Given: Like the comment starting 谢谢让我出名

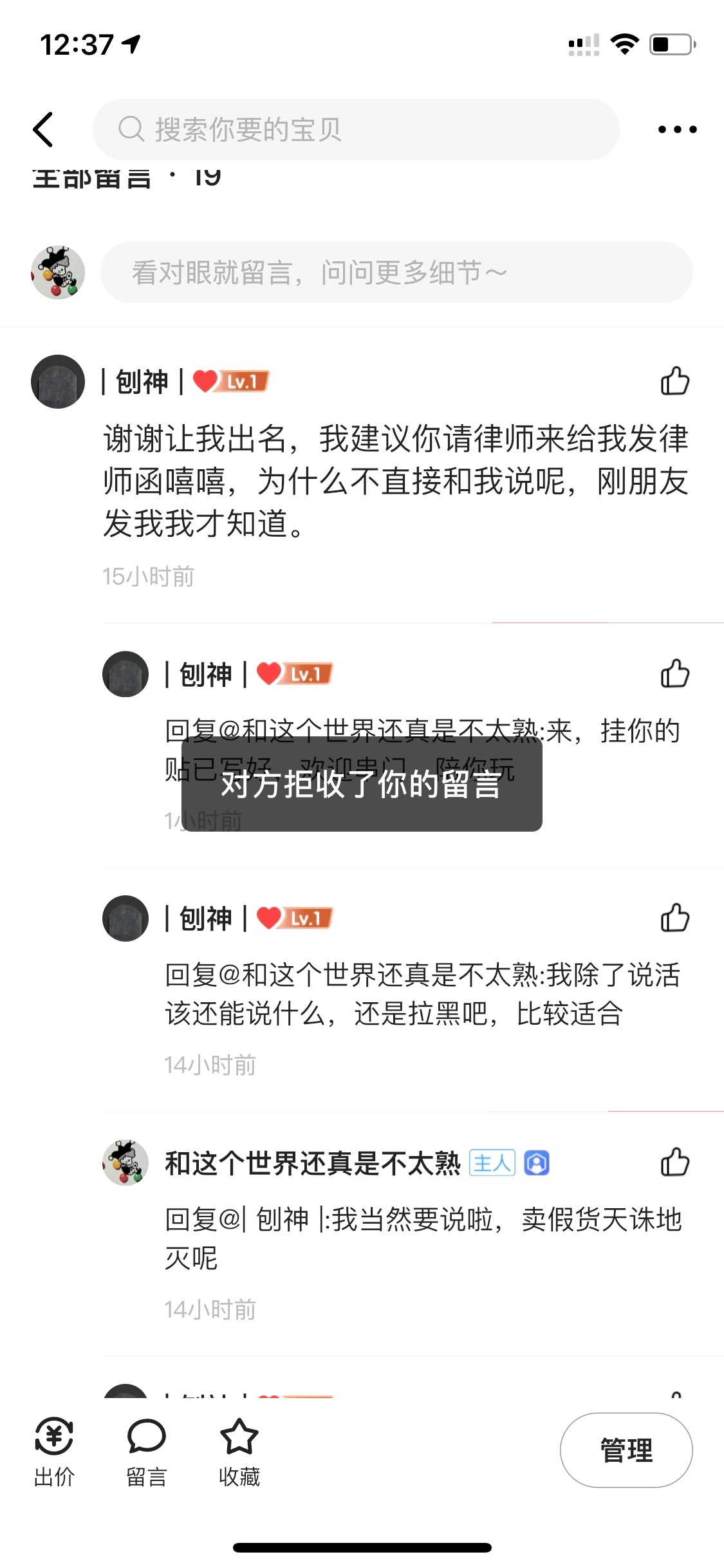Looking at the screenshot, I should [x=674, y=381].
